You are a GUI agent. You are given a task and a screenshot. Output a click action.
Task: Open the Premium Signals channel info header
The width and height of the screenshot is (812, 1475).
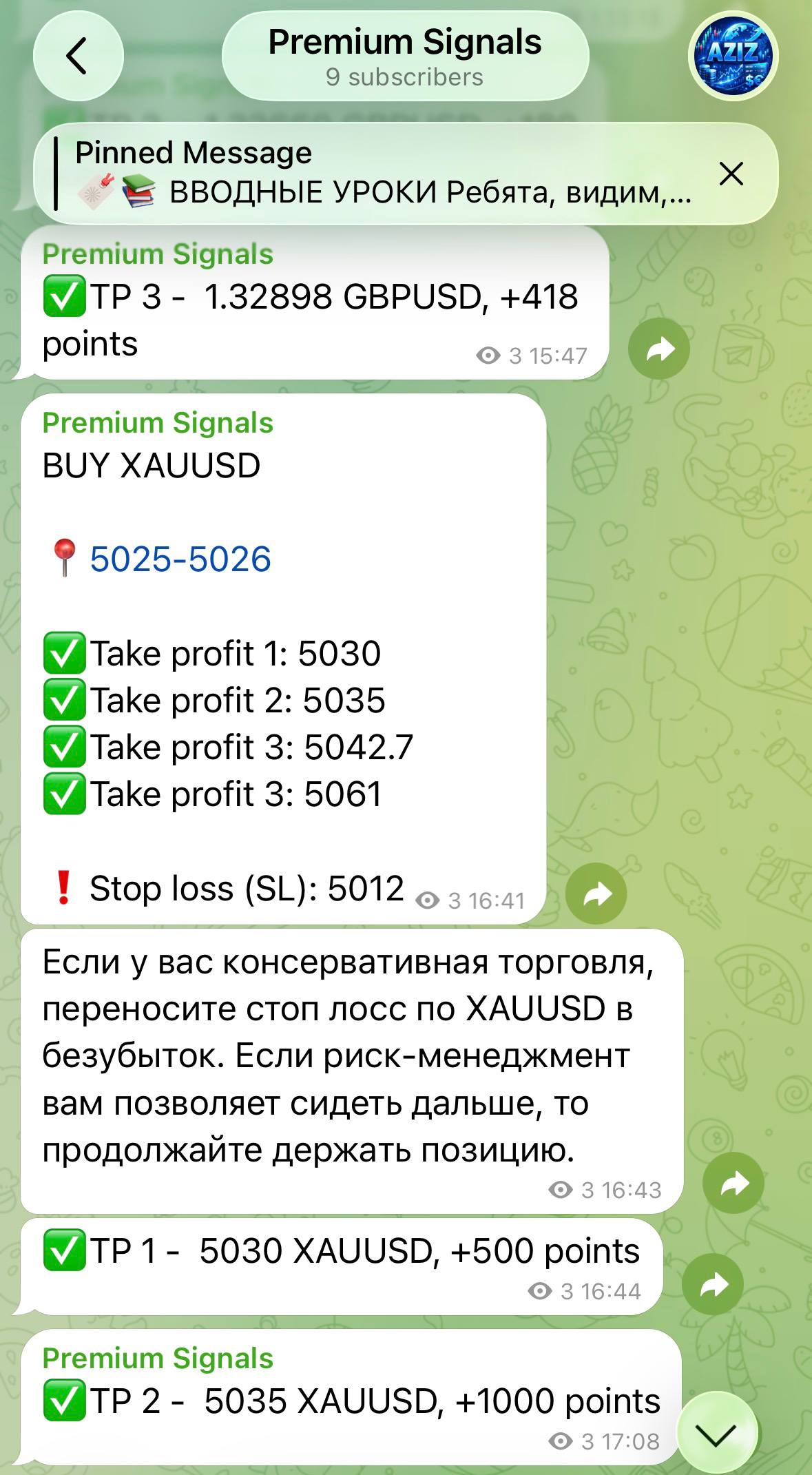405,56
